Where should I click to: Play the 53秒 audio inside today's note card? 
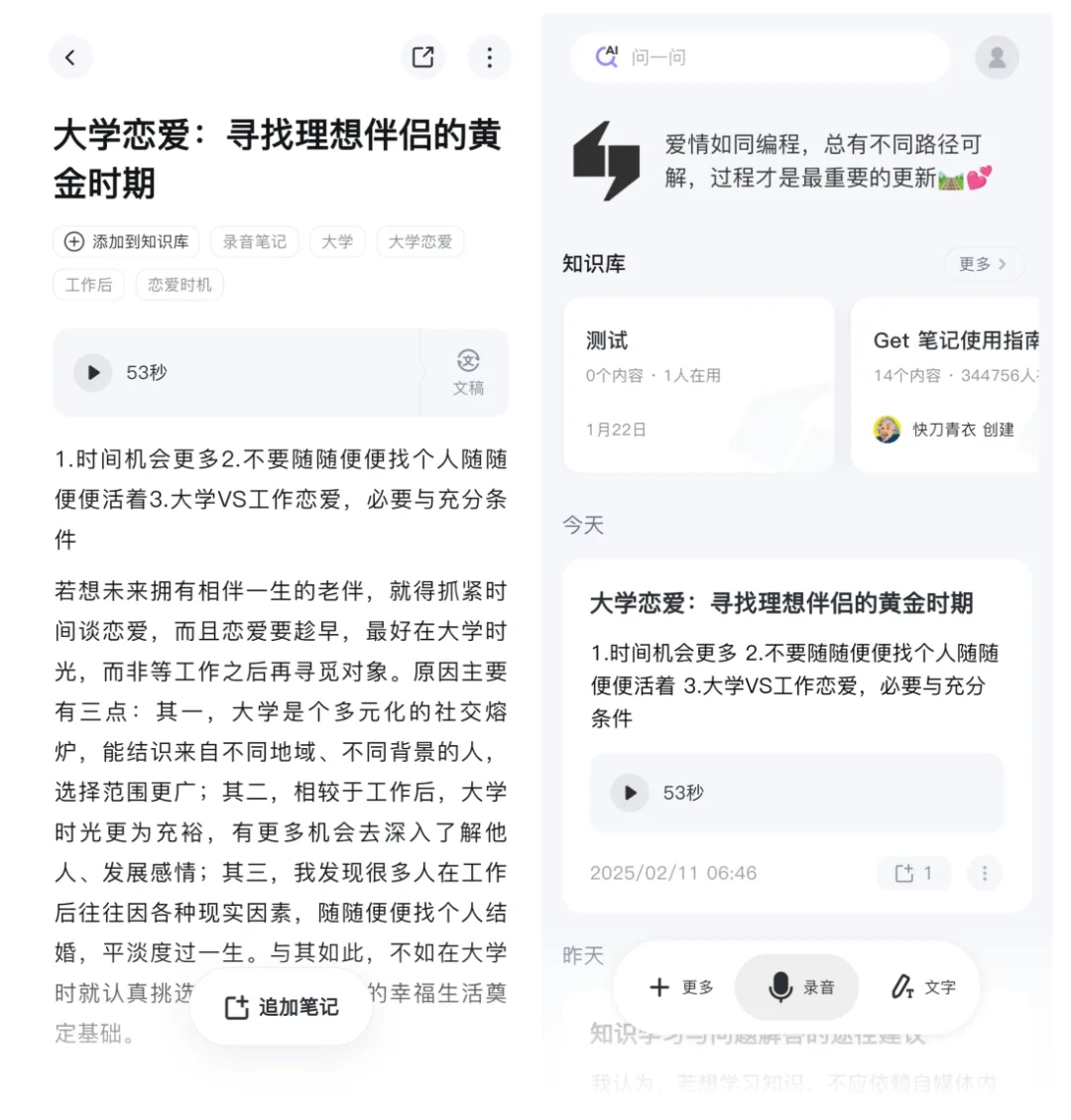630,793
